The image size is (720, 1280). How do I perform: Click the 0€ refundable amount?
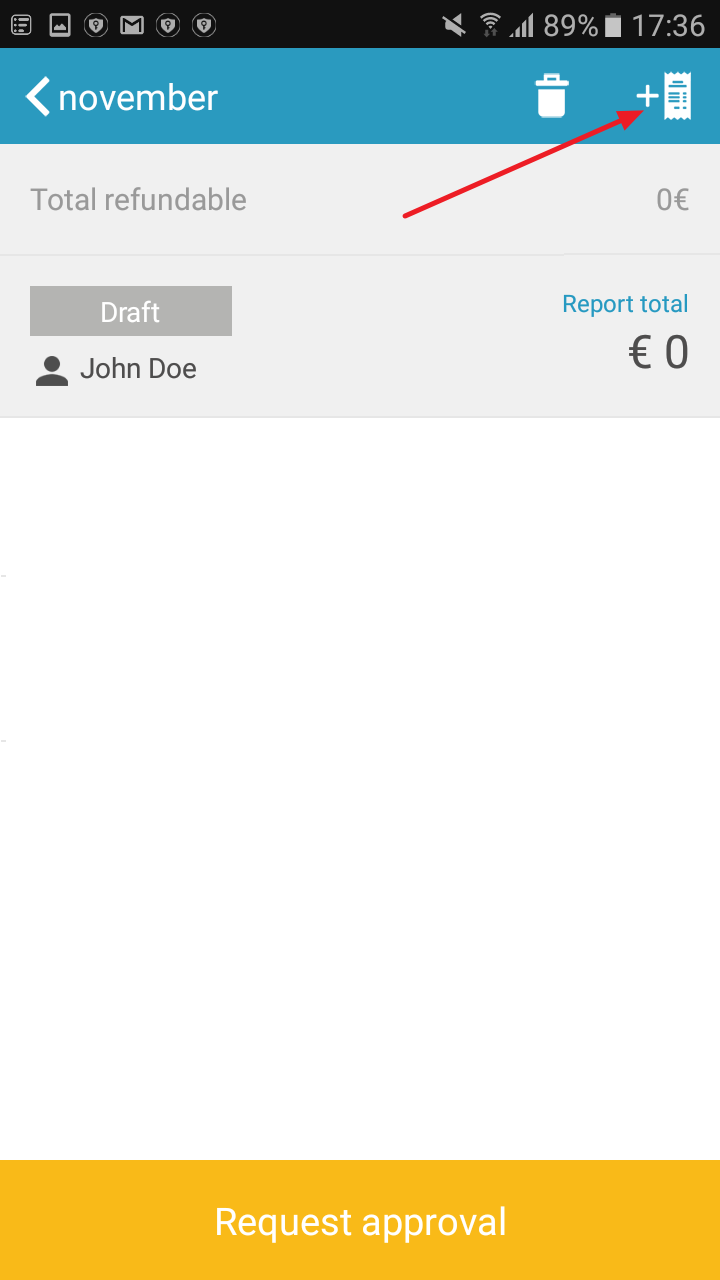672,199
